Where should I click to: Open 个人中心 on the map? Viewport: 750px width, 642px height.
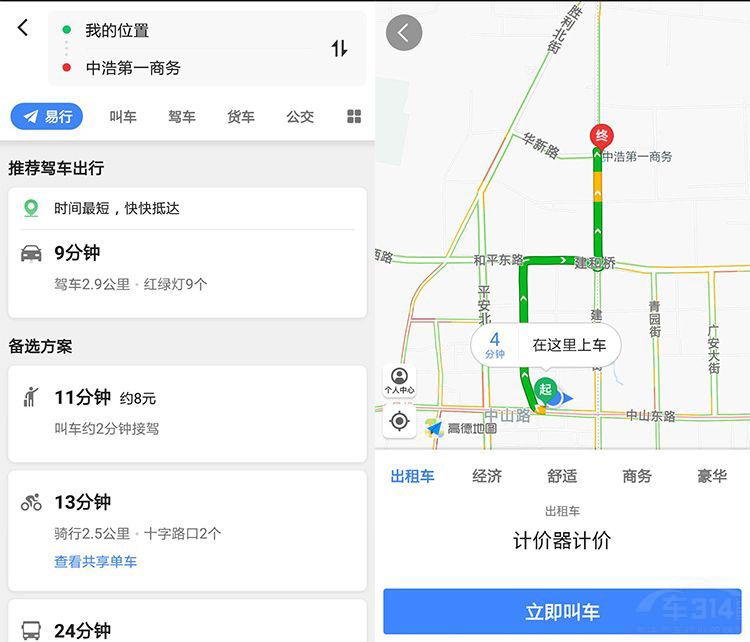coord(399,380)
